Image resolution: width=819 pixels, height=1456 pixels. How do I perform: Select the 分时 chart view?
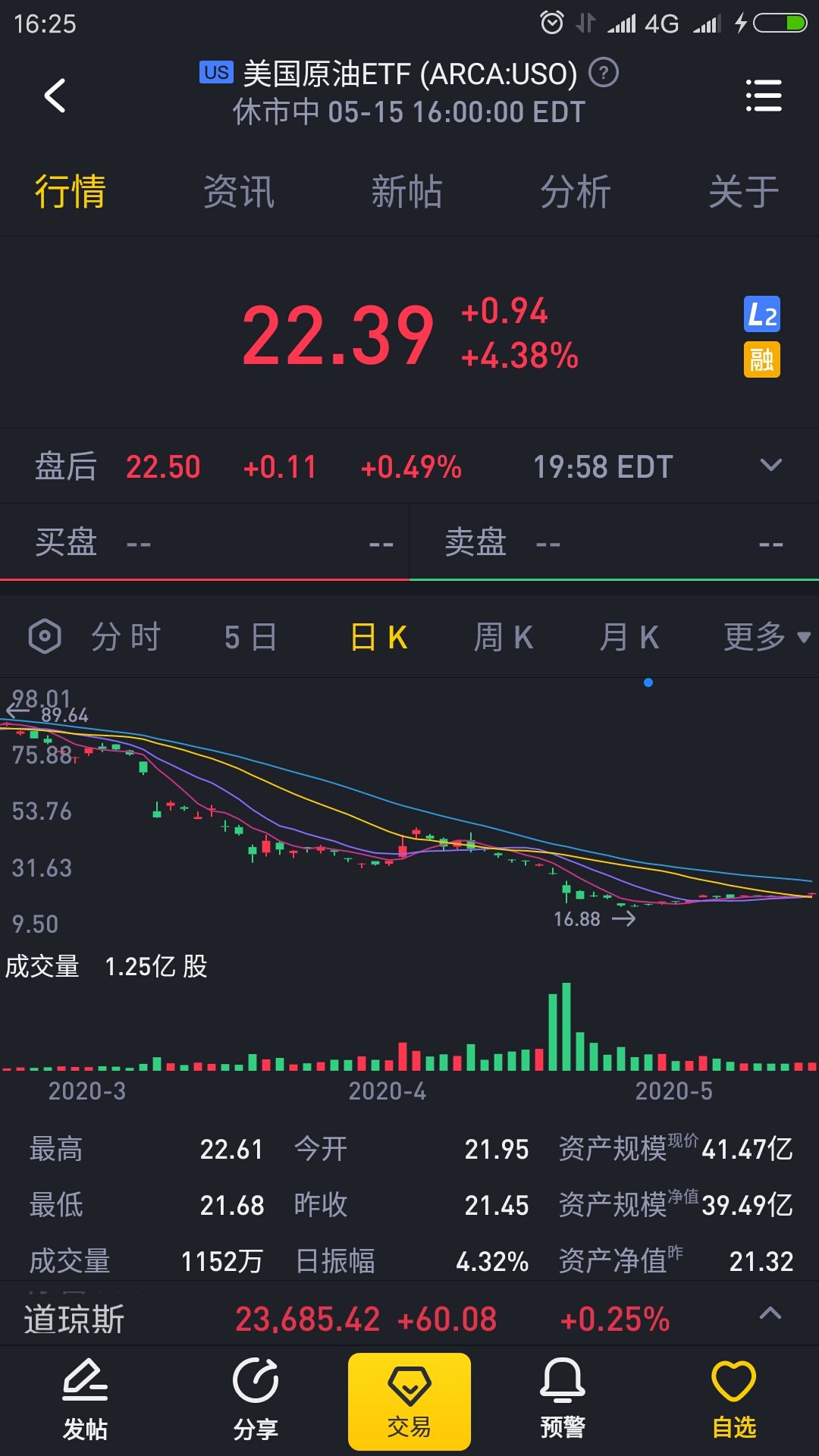pos(126,637)
